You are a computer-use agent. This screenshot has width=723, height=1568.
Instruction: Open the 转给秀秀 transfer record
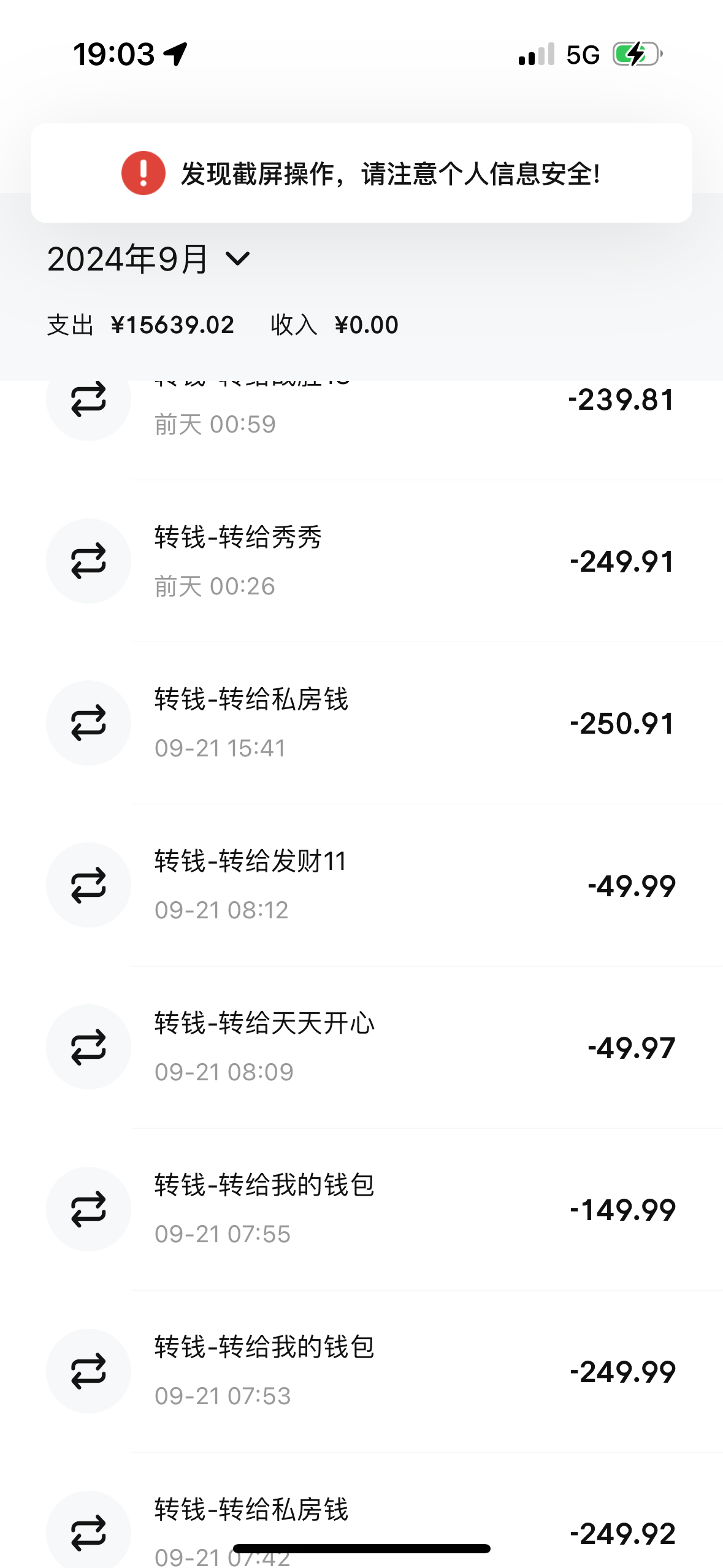pos(361,561)
